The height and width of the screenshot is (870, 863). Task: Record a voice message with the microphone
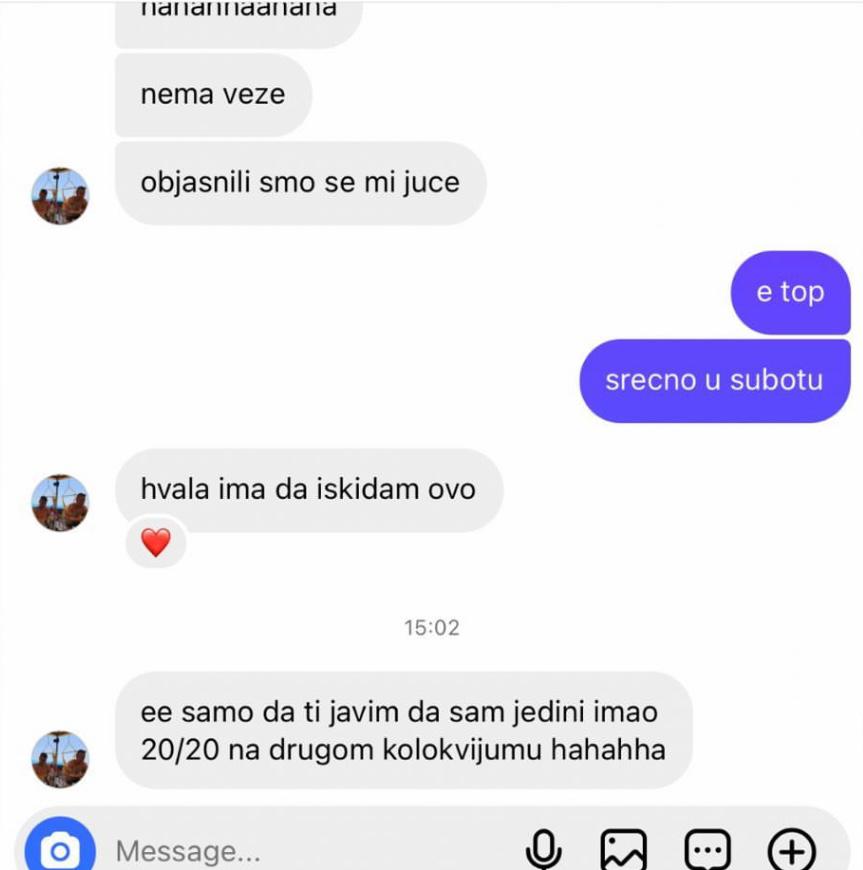(543, 851)
